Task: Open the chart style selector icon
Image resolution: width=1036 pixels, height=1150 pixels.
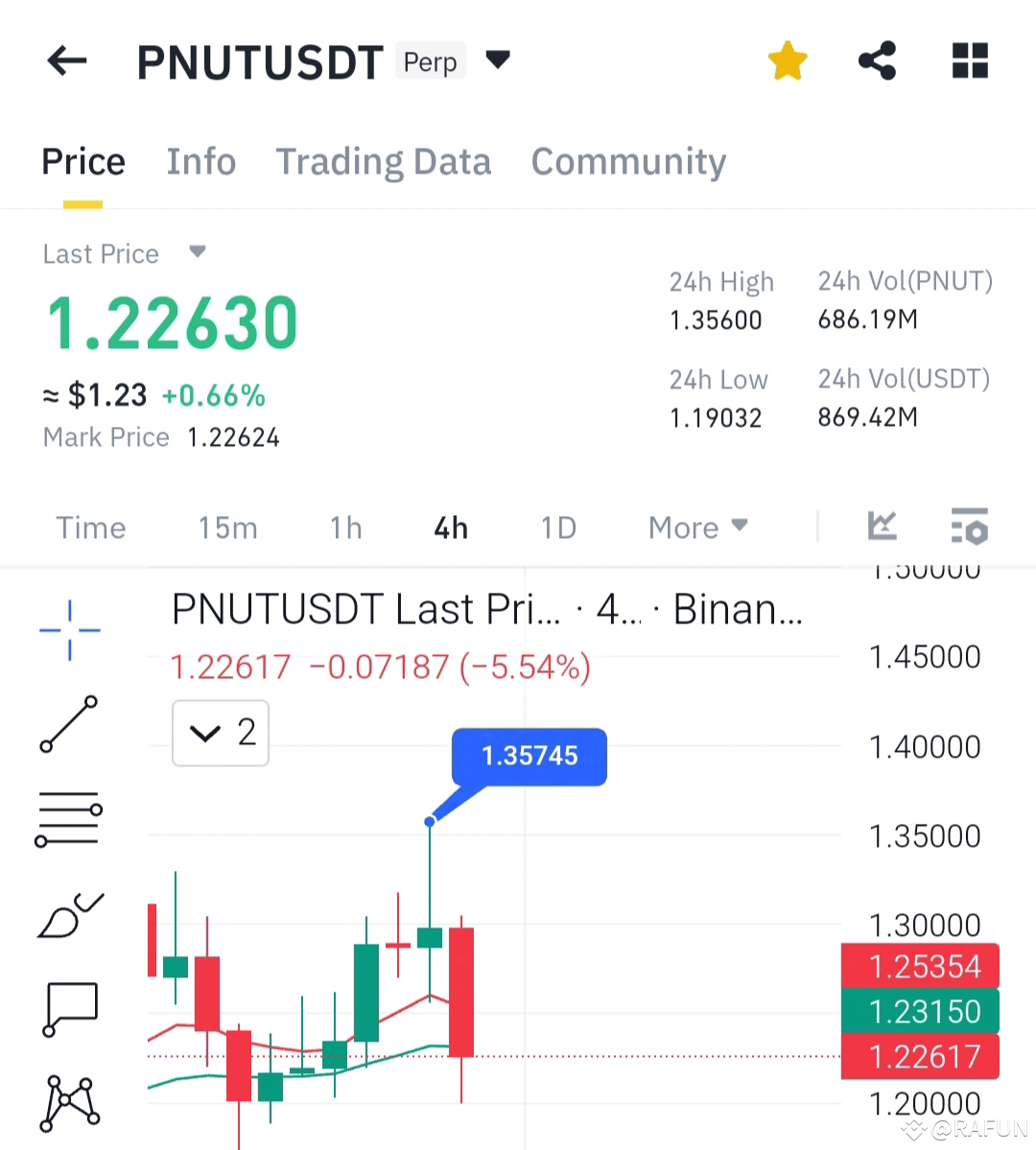Action: [881, 527]
